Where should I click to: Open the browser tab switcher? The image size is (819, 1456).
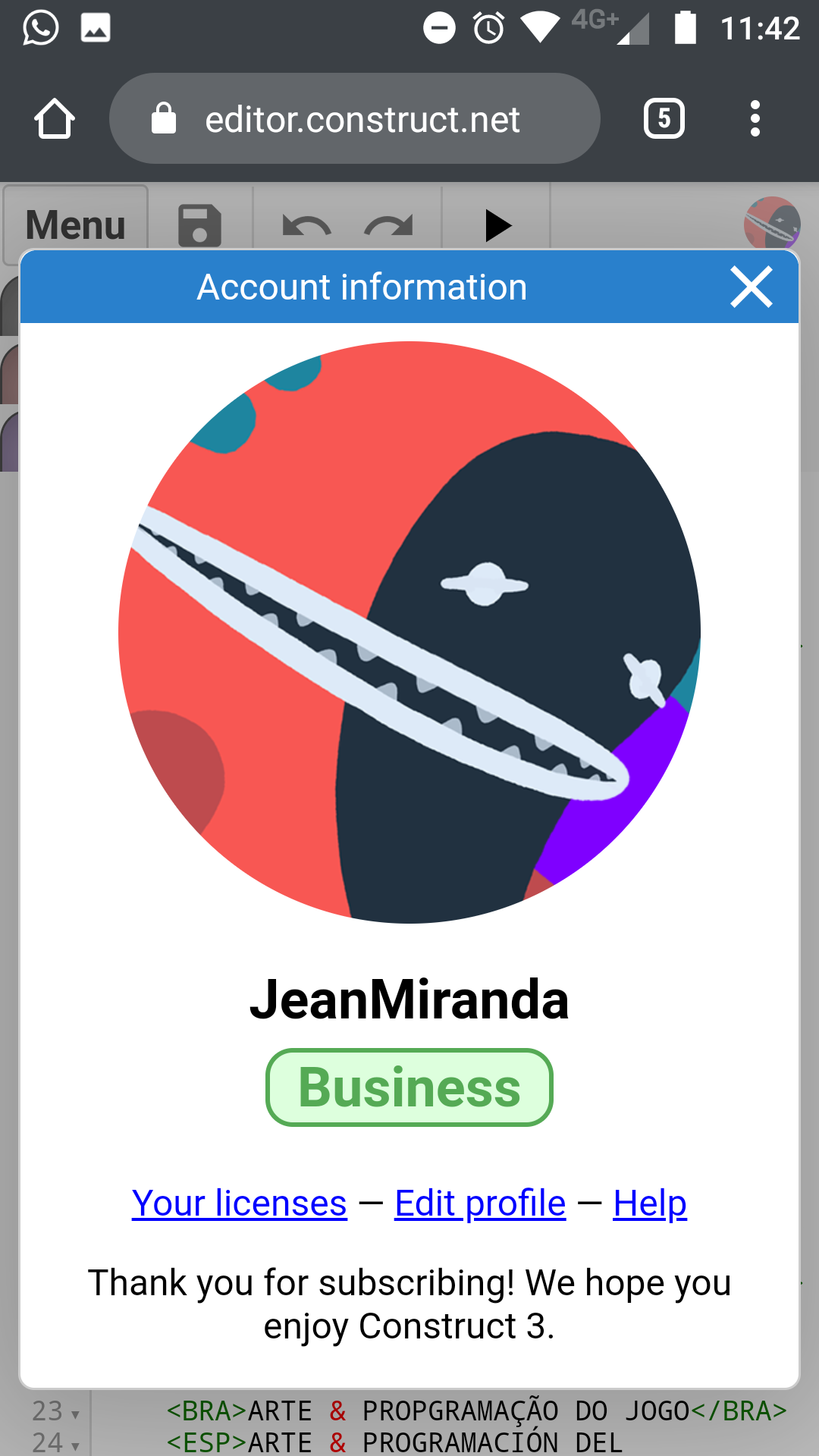click(664, 119)
